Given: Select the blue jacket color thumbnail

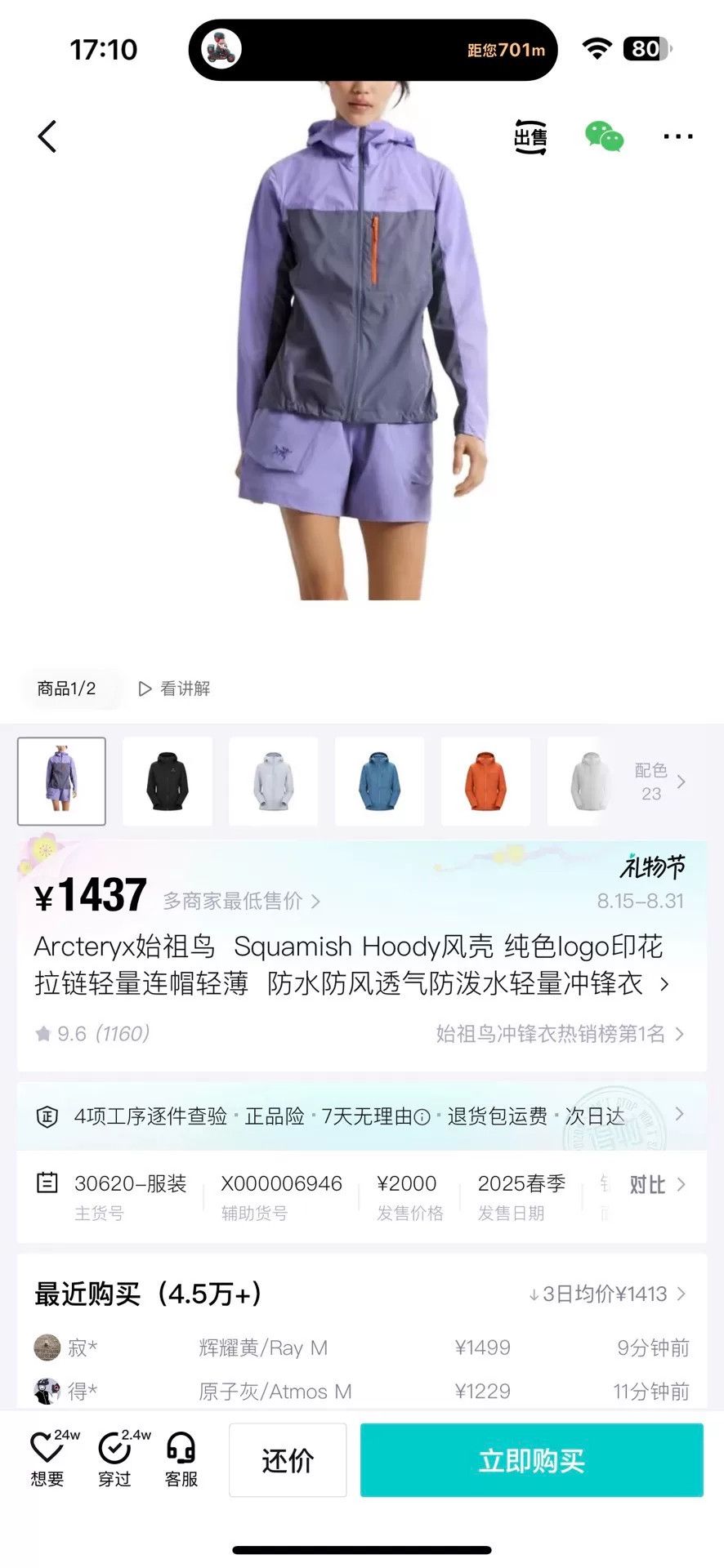Looking at the screenshot, I should coord(379,782).
